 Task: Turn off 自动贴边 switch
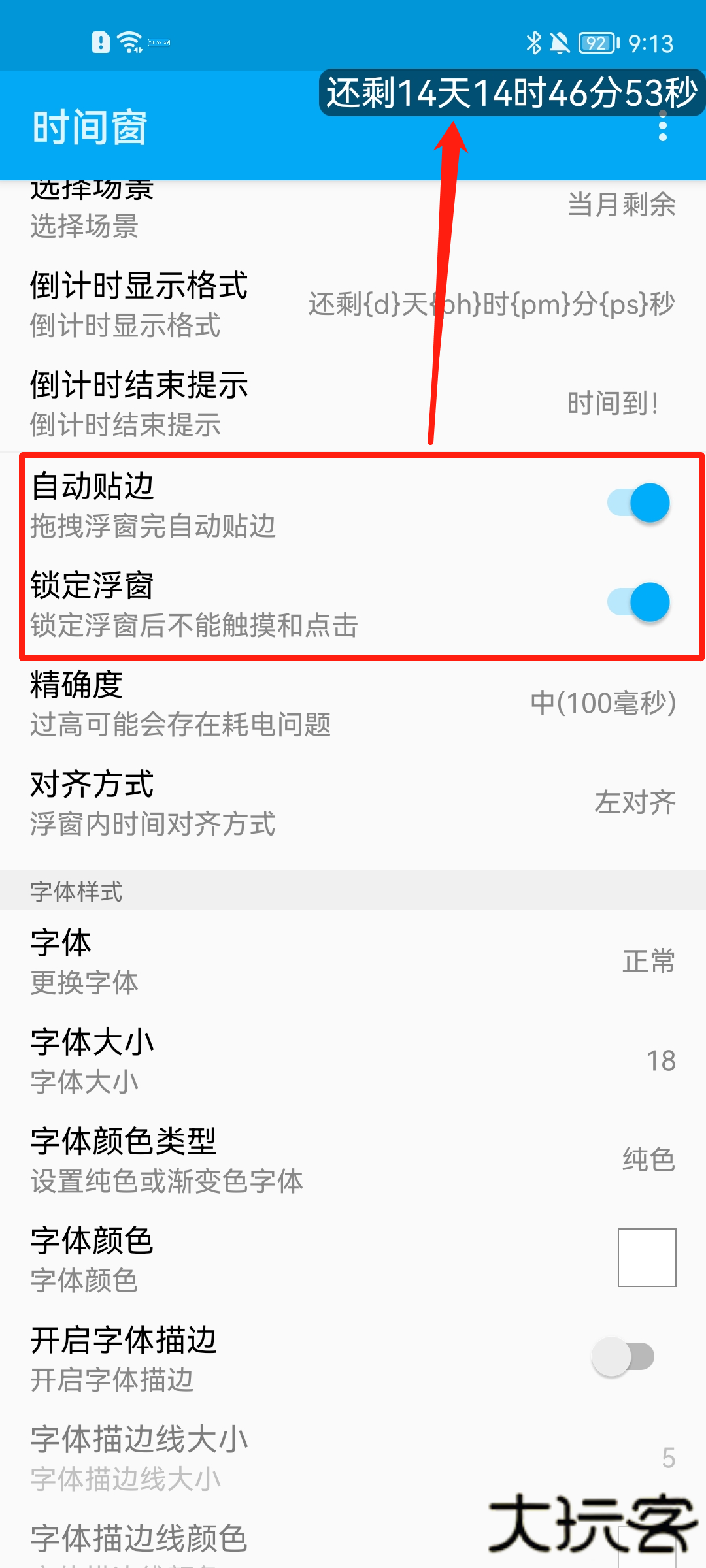coord(638,503)
